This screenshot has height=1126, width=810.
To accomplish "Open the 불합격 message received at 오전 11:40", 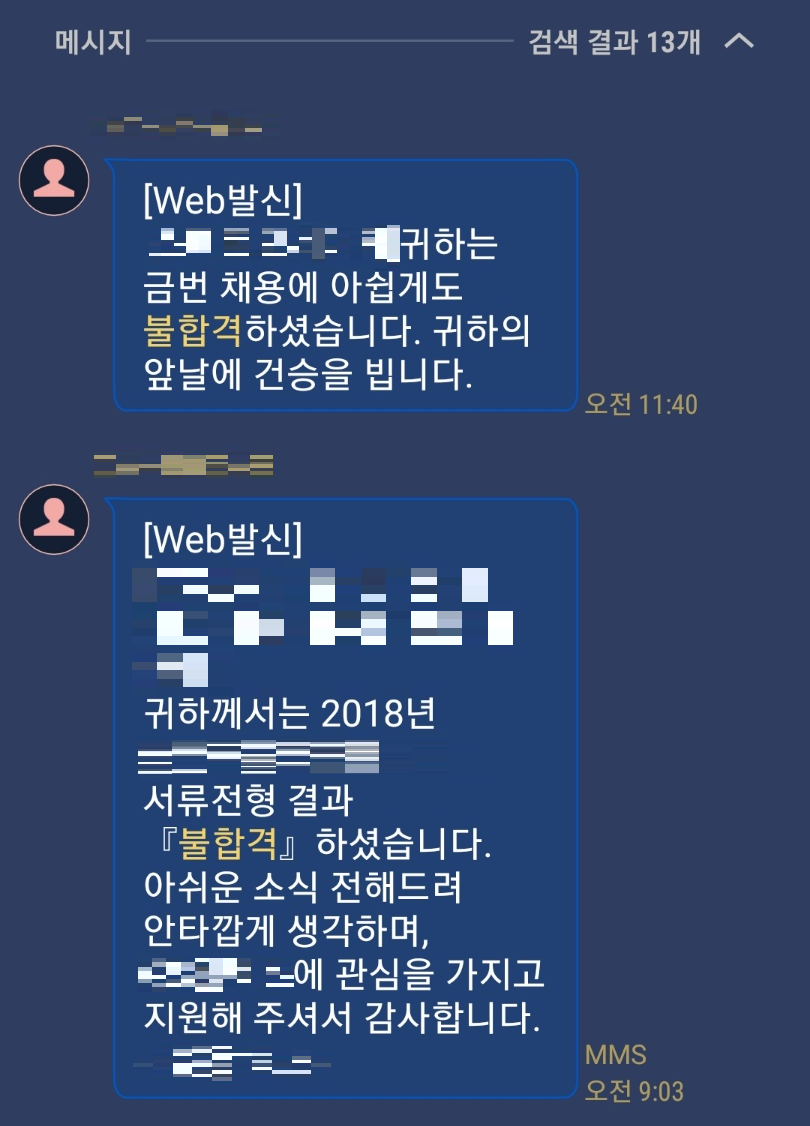I will (x=345, y=285).
